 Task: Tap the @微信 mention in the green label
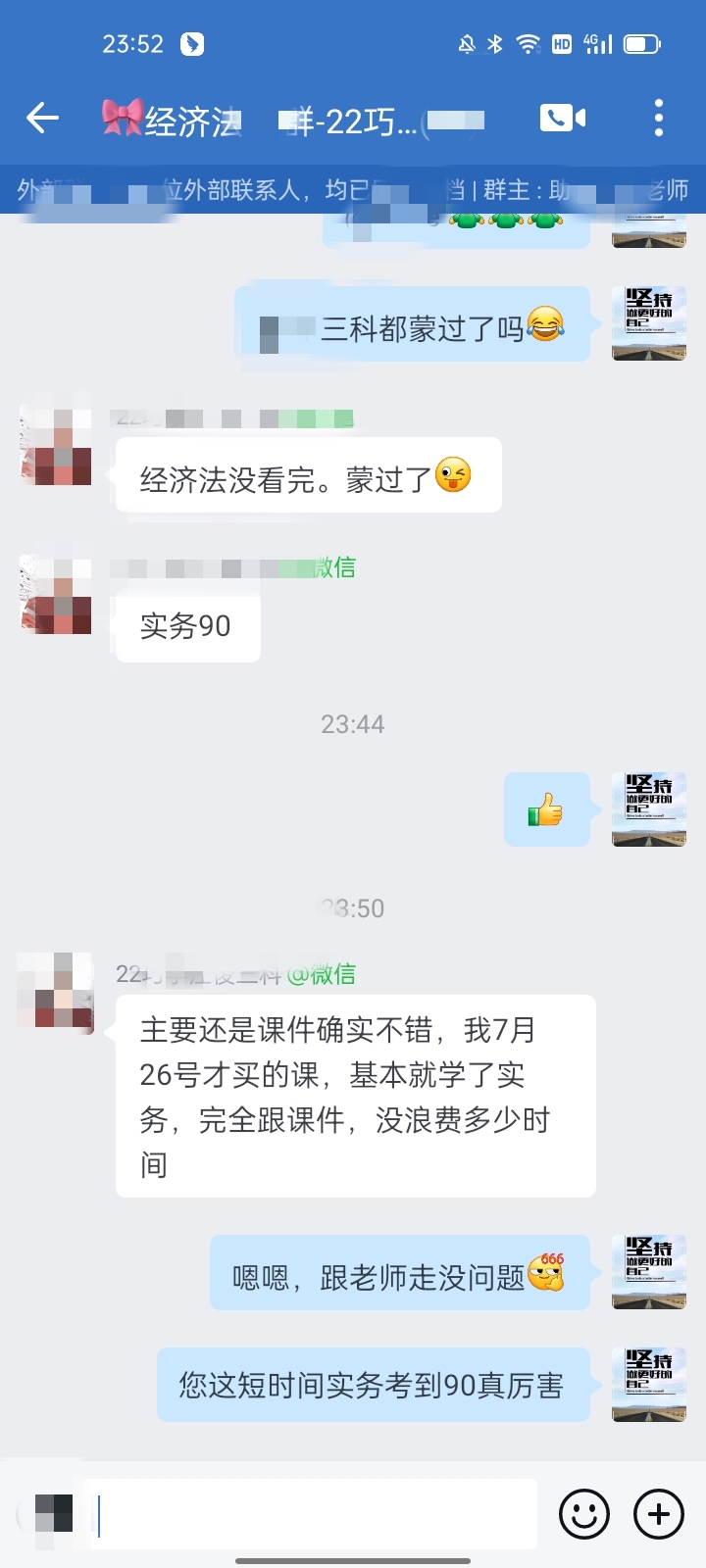[328, 974]
